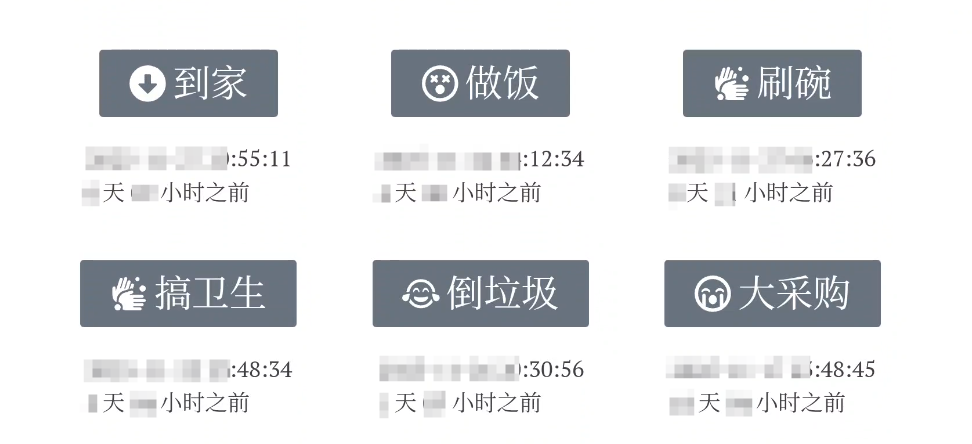Tap the 到家 button
The height and width of the screenshot is (444, 972).
[188, 83]
